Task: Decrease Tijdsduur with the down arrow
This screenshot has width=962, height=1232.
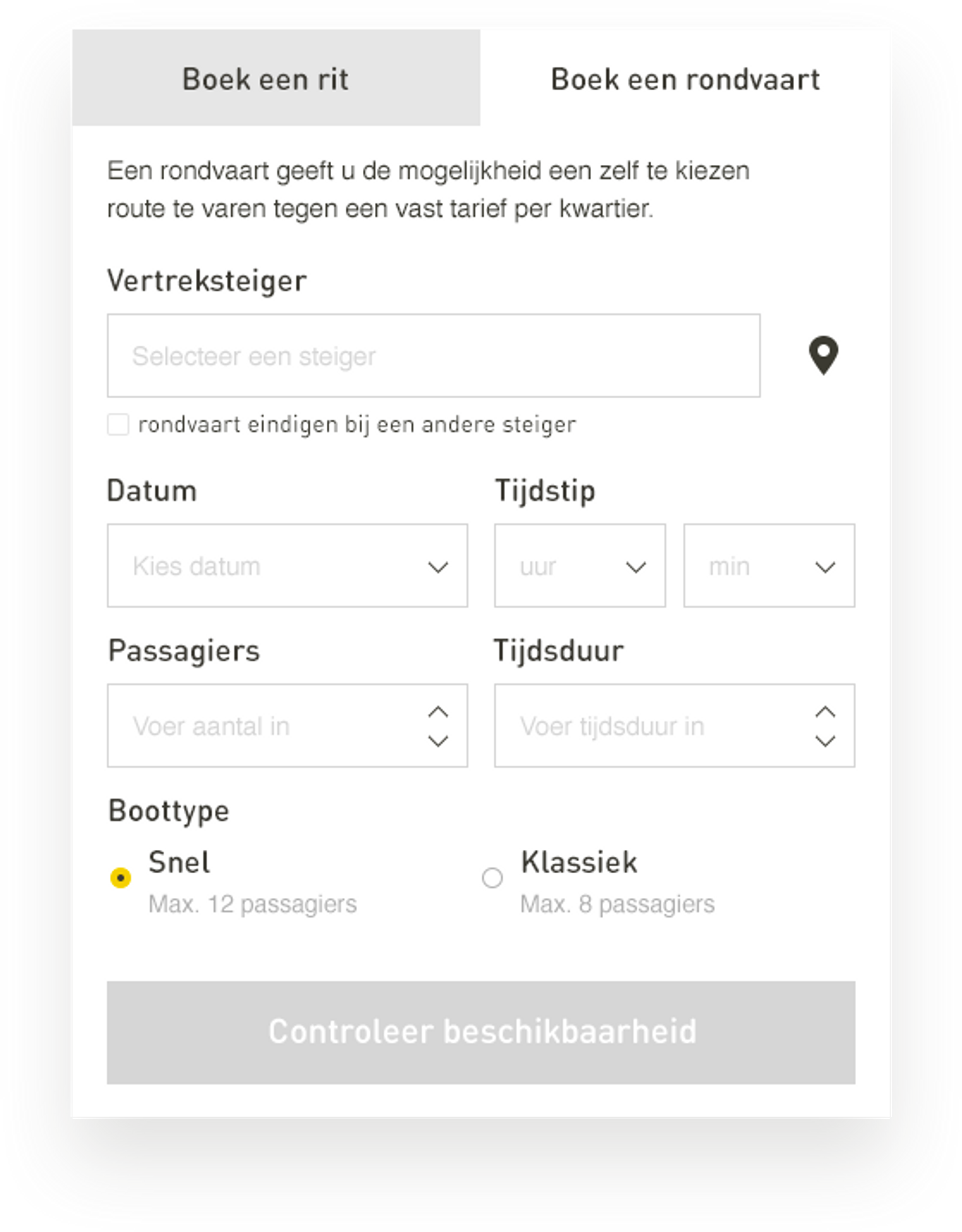Action: (x=825, y=741)
